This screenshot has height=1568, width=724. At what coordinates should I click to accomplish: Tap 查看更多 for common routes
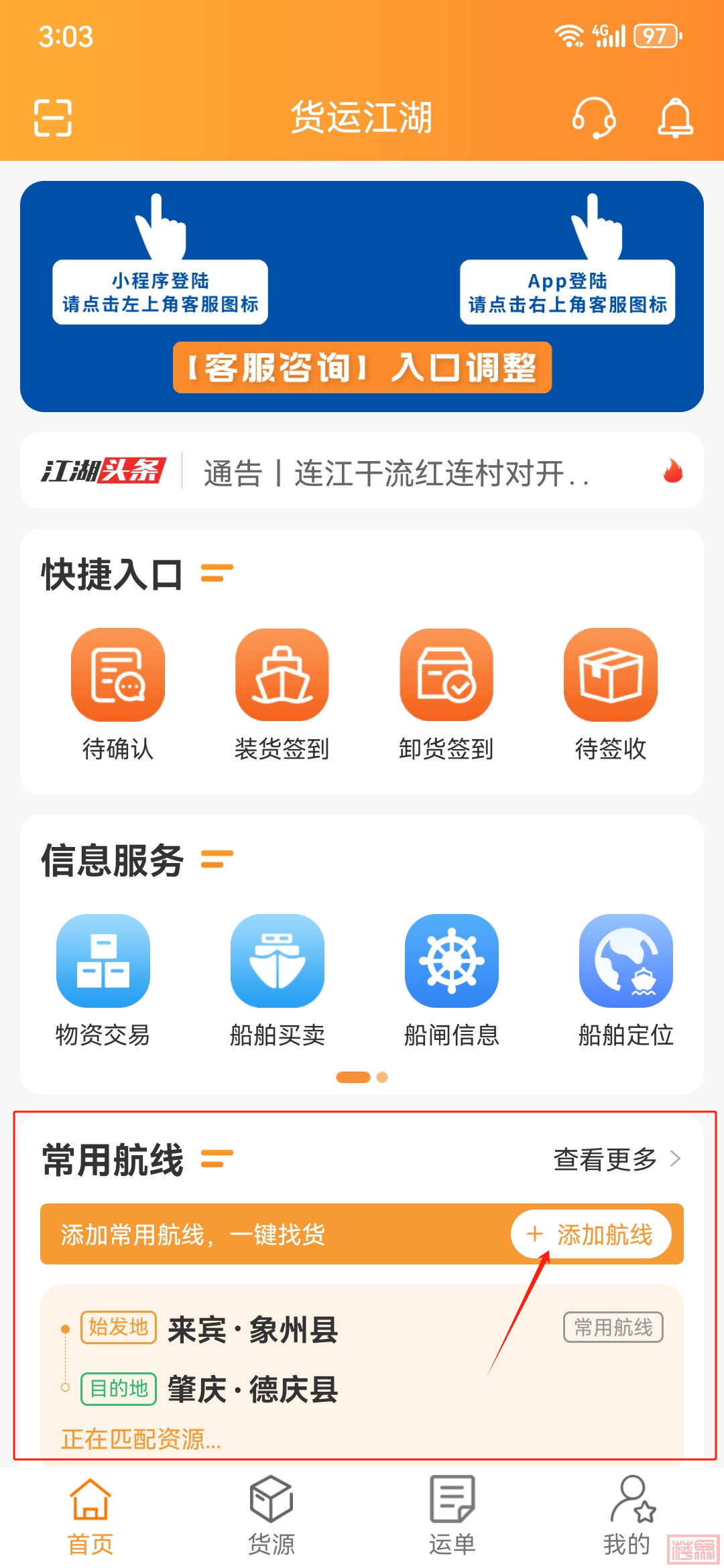(617, 1159)
